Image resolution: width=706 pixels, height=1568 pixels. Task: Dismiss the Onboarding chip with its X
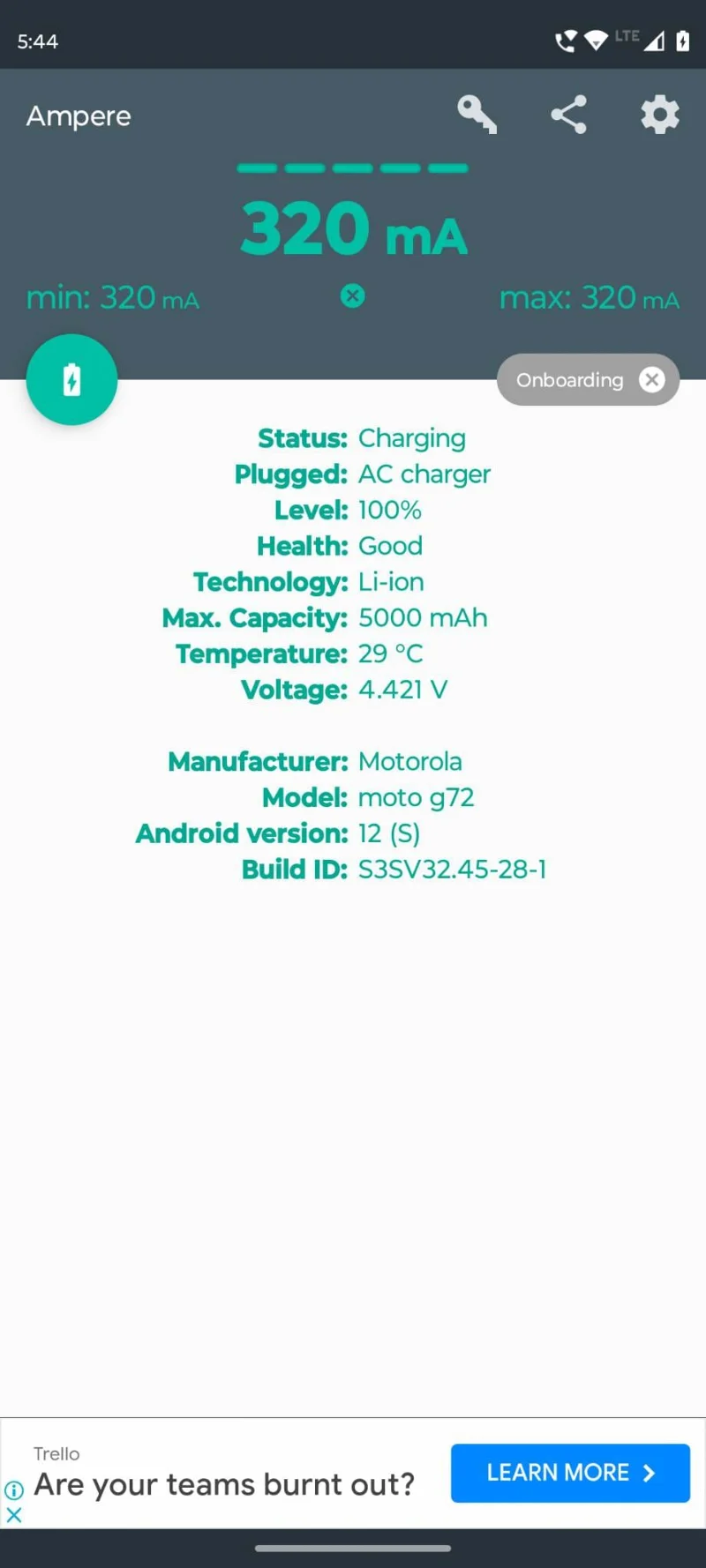click(x=651, y=379)
